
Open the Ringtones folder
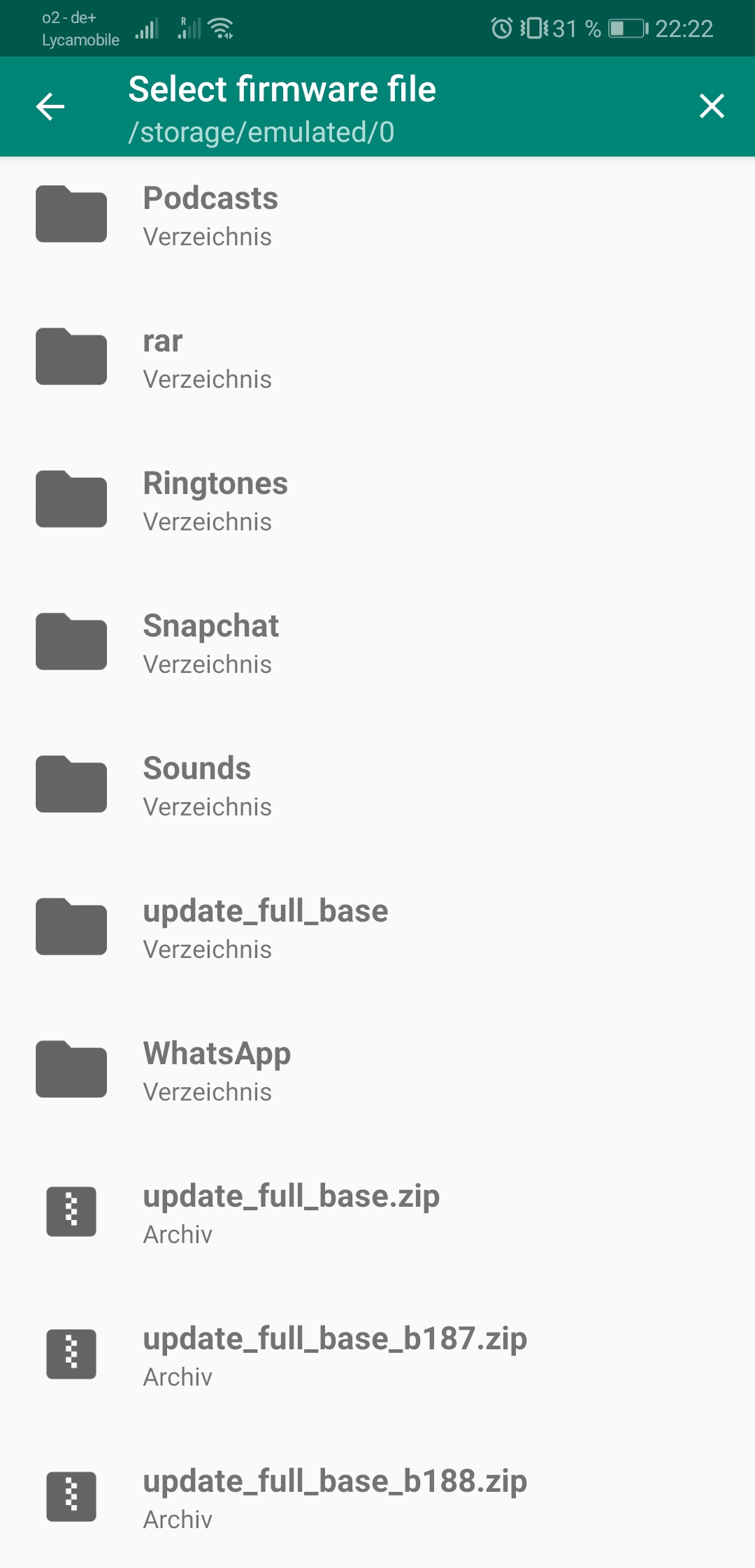(x=377, y=500)
